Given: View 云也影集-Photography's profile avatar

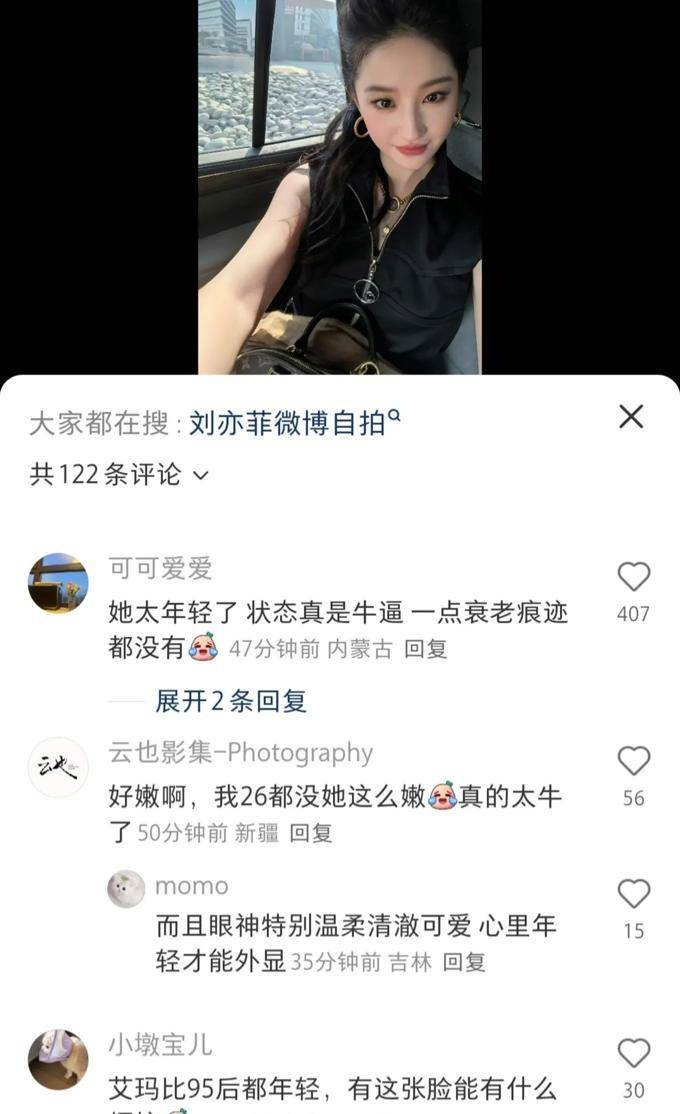Looking at the screenshot, I should point(58,767).
